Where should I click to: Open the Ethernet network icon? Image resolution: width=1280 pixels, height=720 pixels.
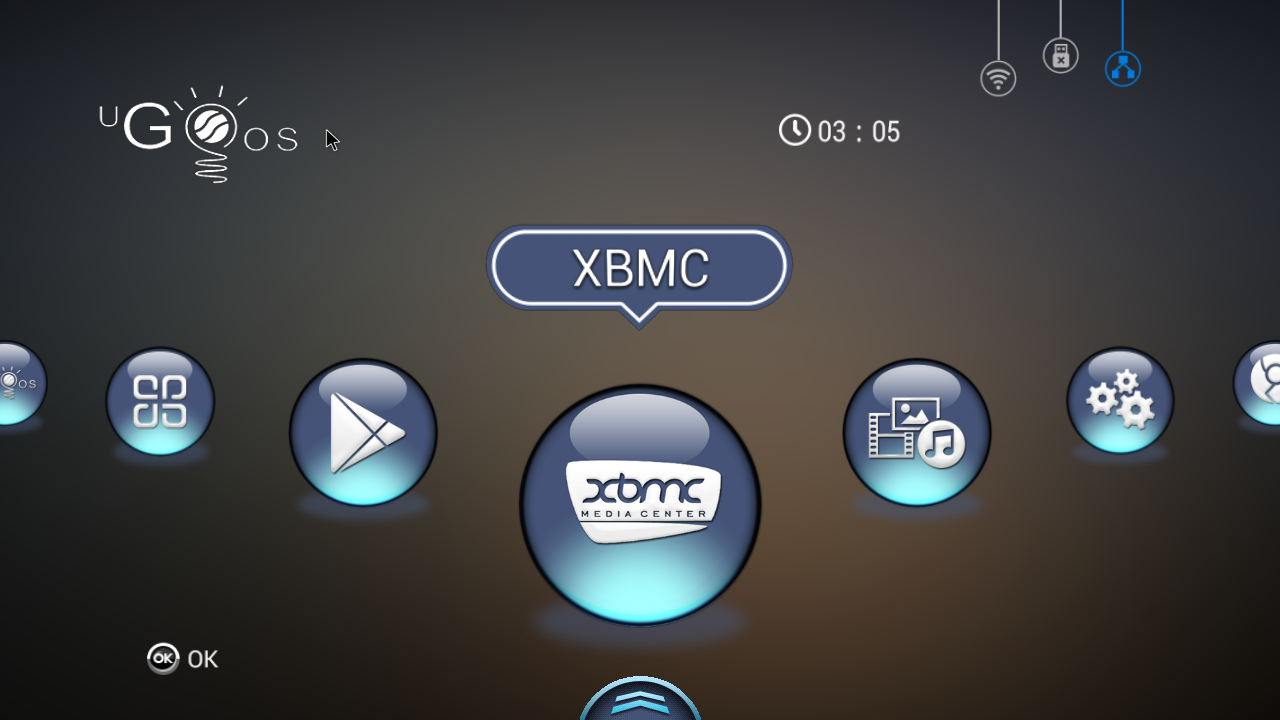pos(1123,68)
